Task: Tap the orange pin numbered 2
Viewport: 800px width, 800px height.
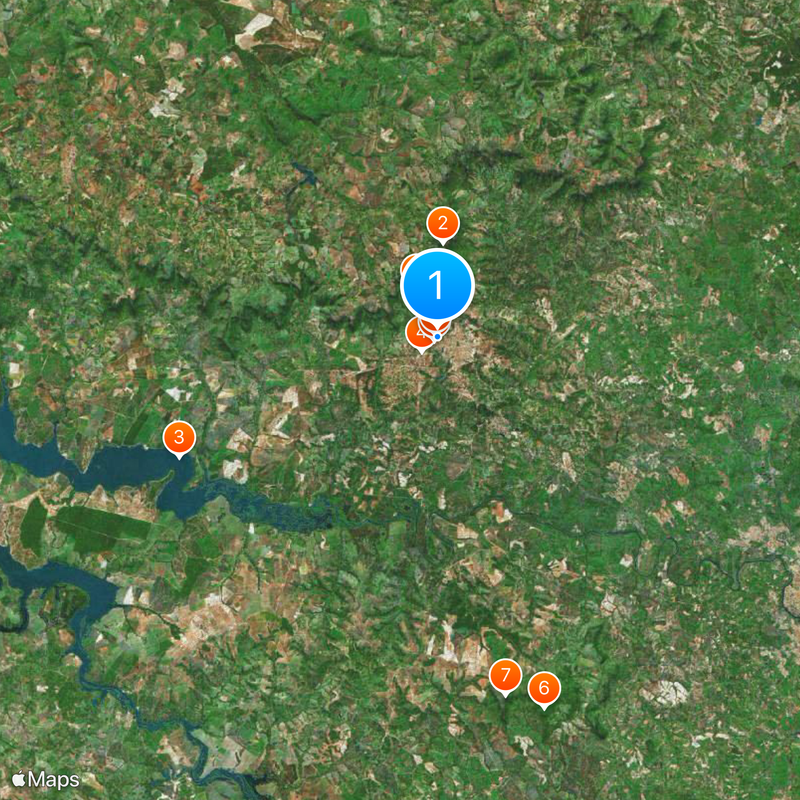Action: 443,224
